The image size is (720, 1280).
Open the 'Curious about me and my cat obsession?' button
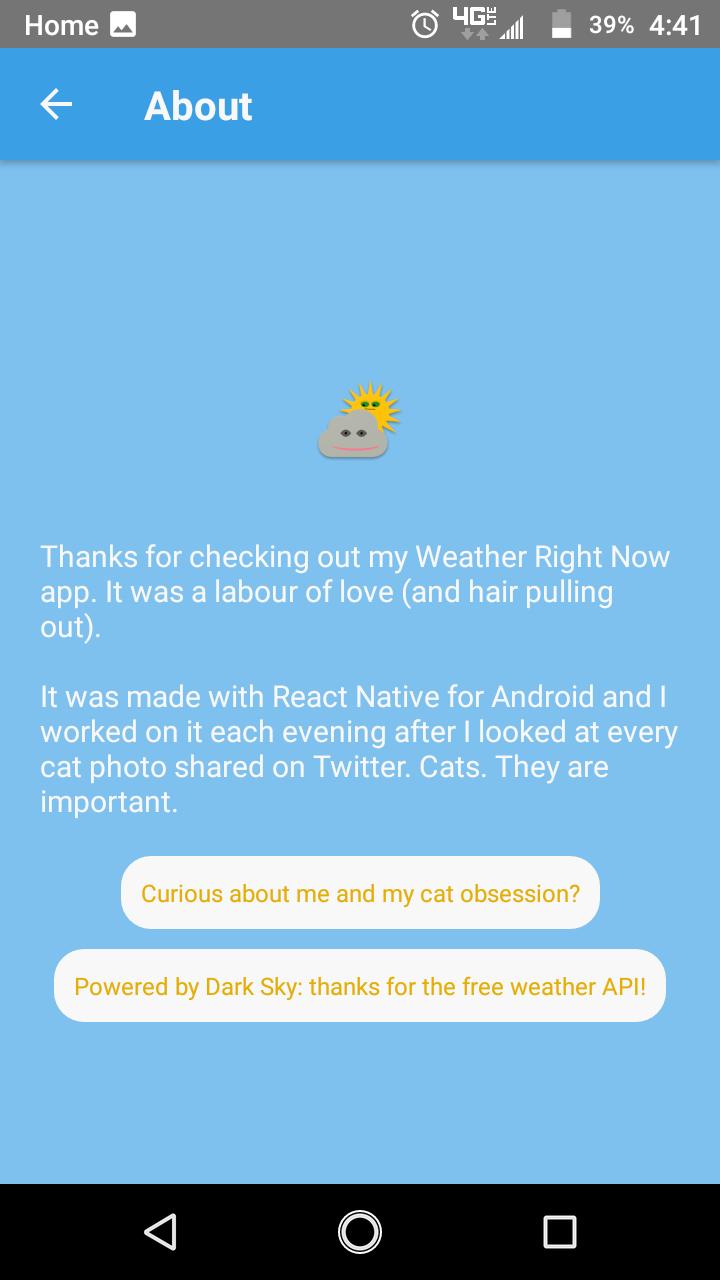(x=360, y=893)
